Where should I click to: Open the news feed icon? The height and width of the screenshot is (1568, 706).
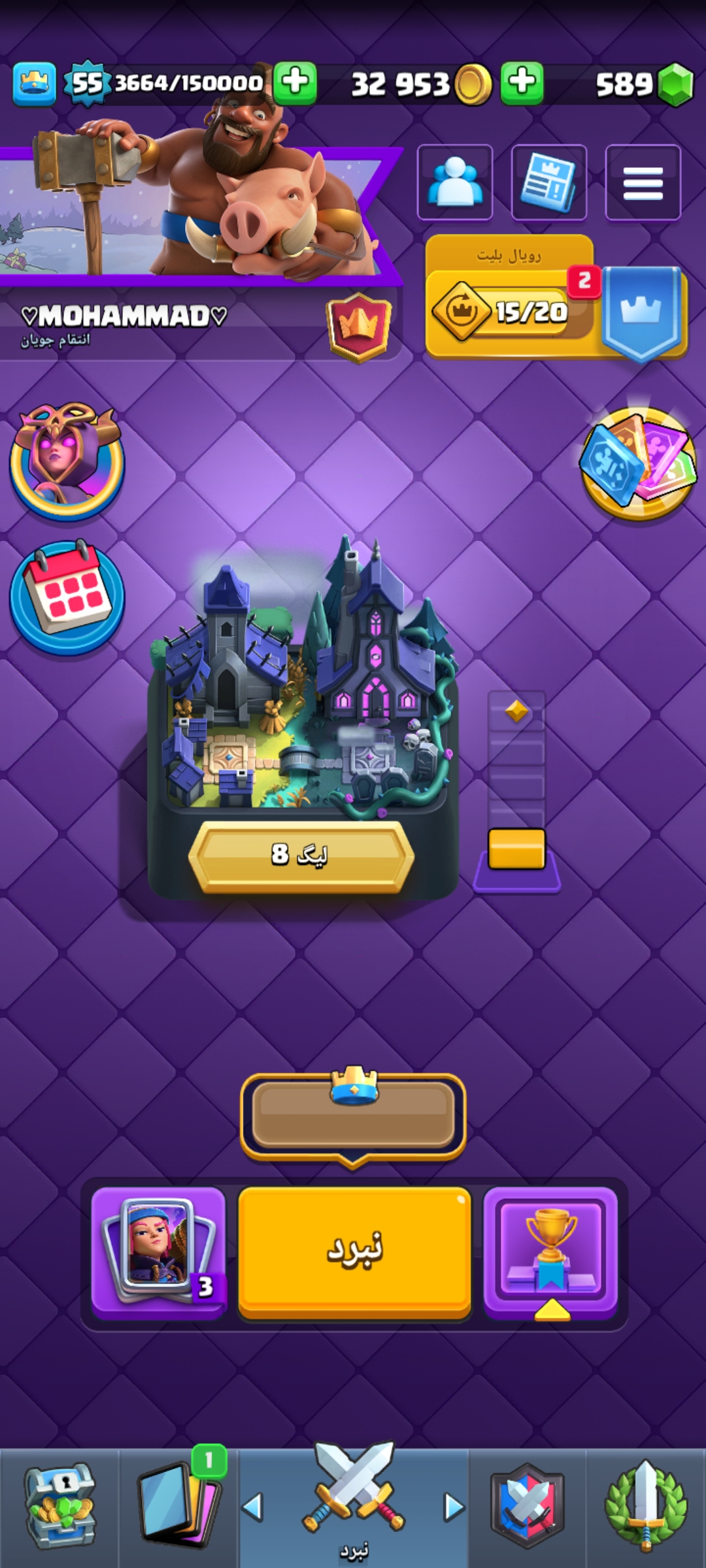pos(549,182)
